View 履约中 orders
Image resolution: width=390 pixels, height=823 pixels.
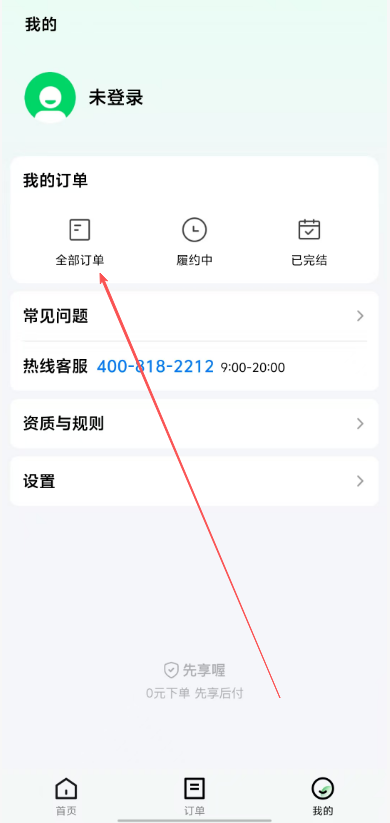[194, 242]
